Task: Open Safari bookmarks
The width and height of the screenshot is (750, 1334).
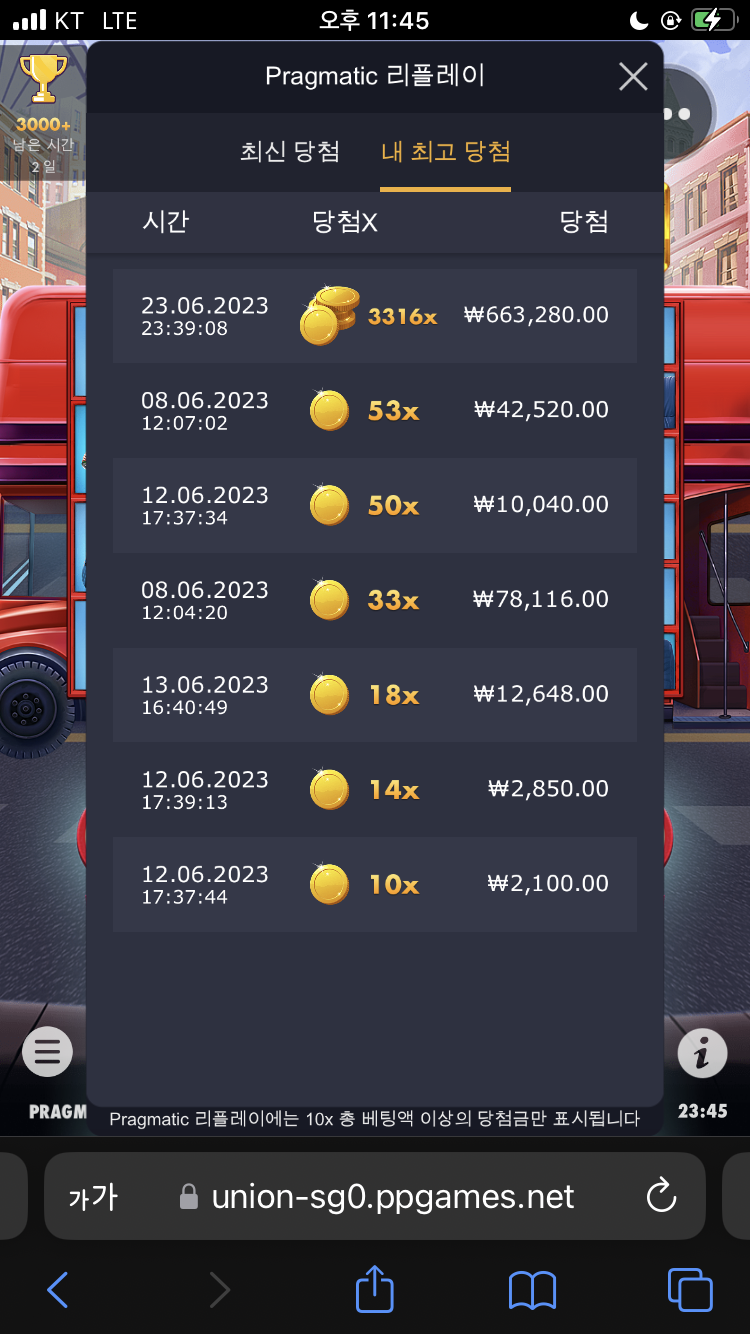Action: (x=532, y=1290)
